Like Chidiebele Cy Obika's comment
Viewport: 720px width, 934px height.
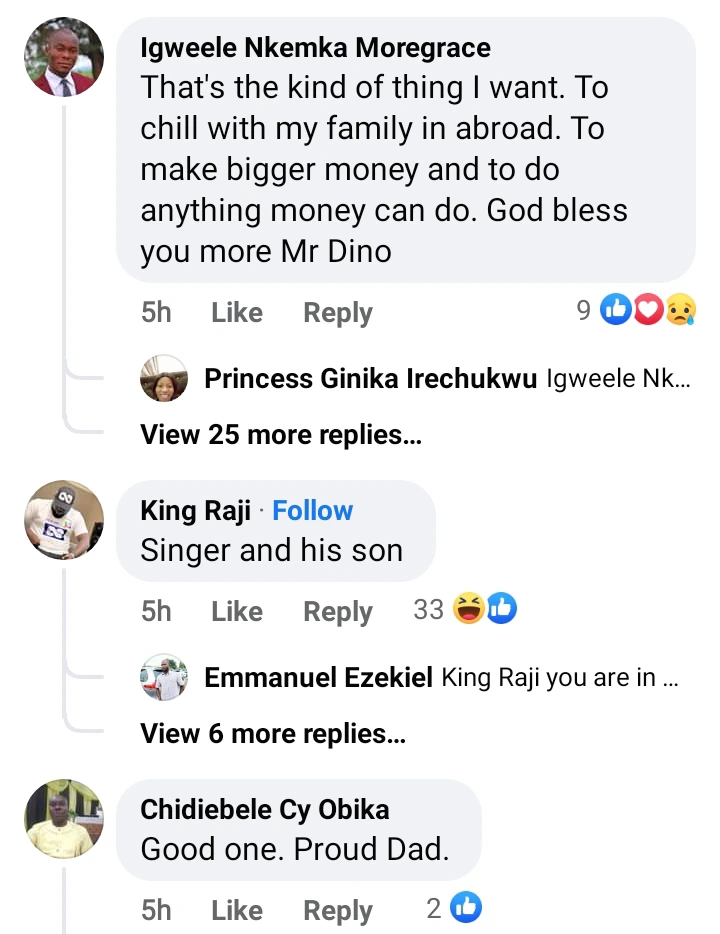tap(237, 910)
